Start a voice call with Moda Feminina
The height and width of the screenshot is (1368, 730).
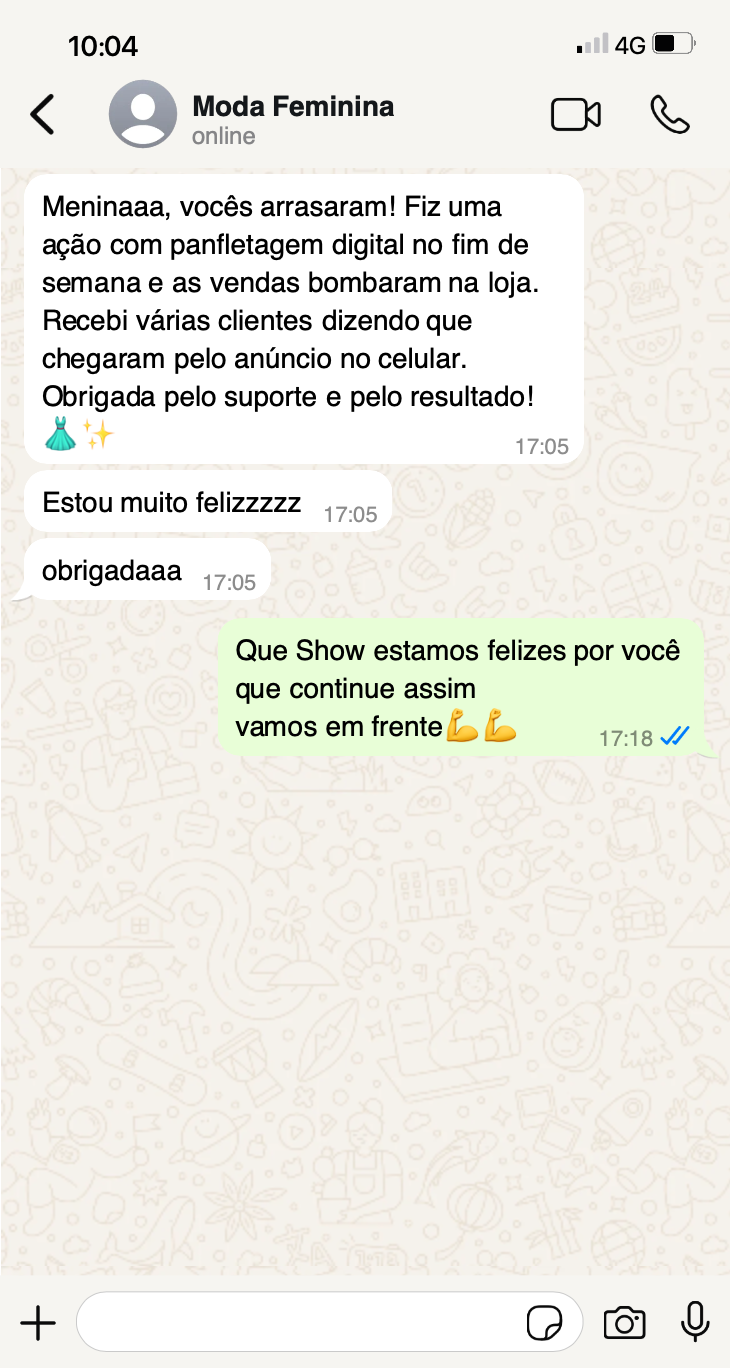point(669,115)
